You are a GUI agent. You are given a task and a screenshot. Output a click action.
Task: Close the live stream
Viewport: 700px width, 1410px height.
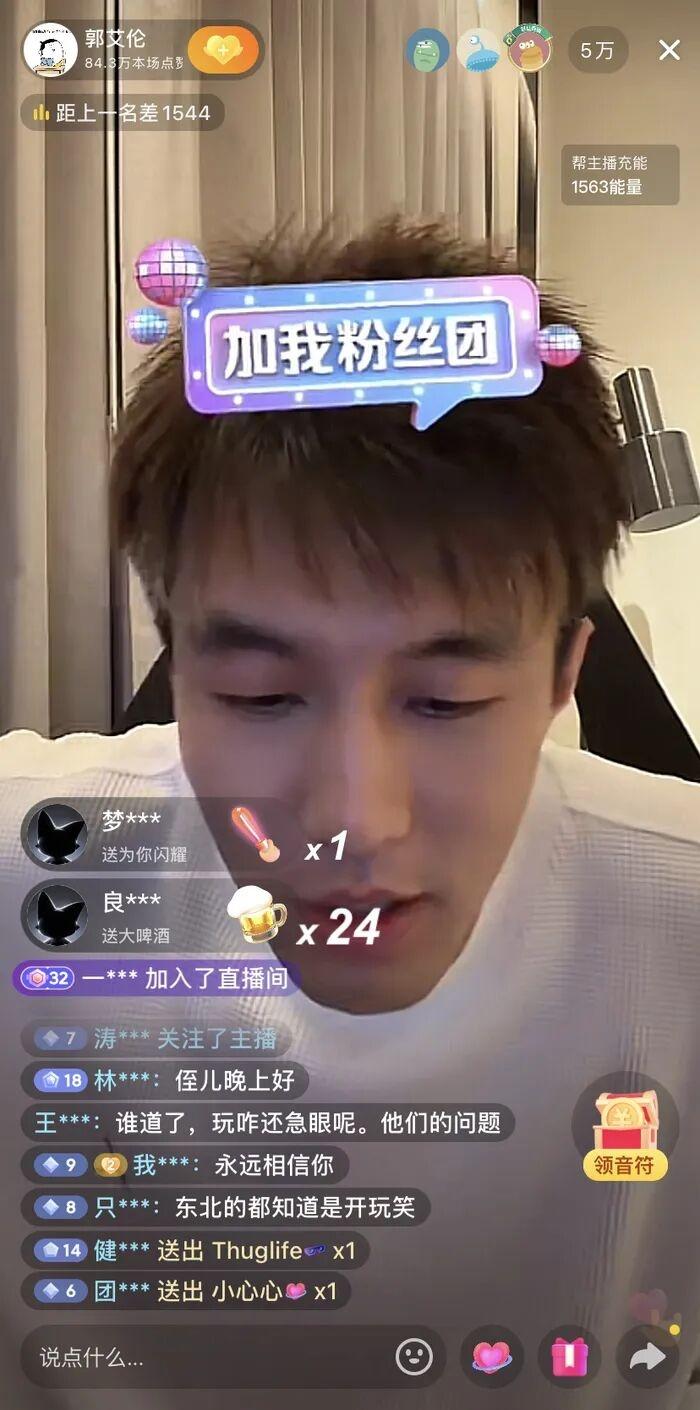tap(669, 50)
